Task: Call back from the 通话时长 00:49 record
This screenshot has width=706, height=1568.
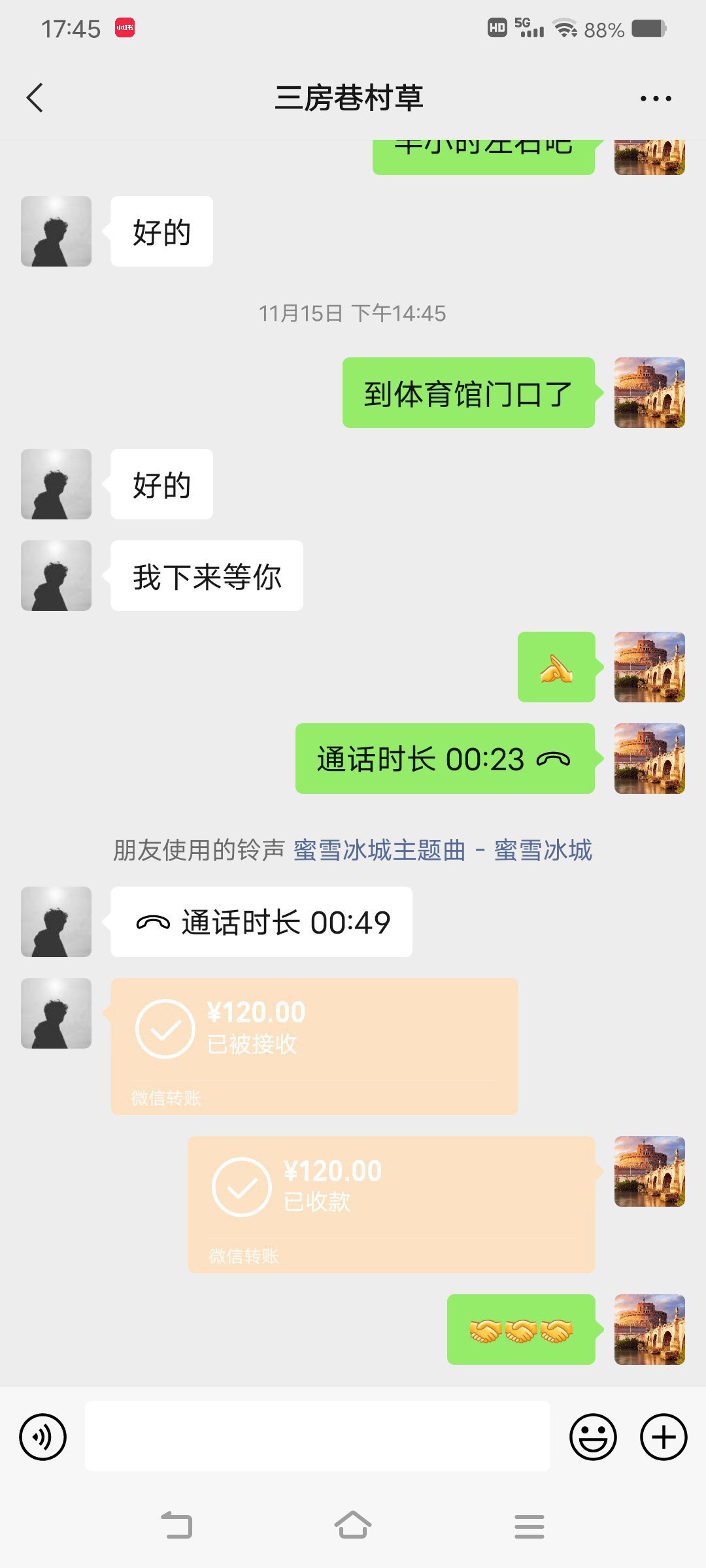Action: point(261,922)
